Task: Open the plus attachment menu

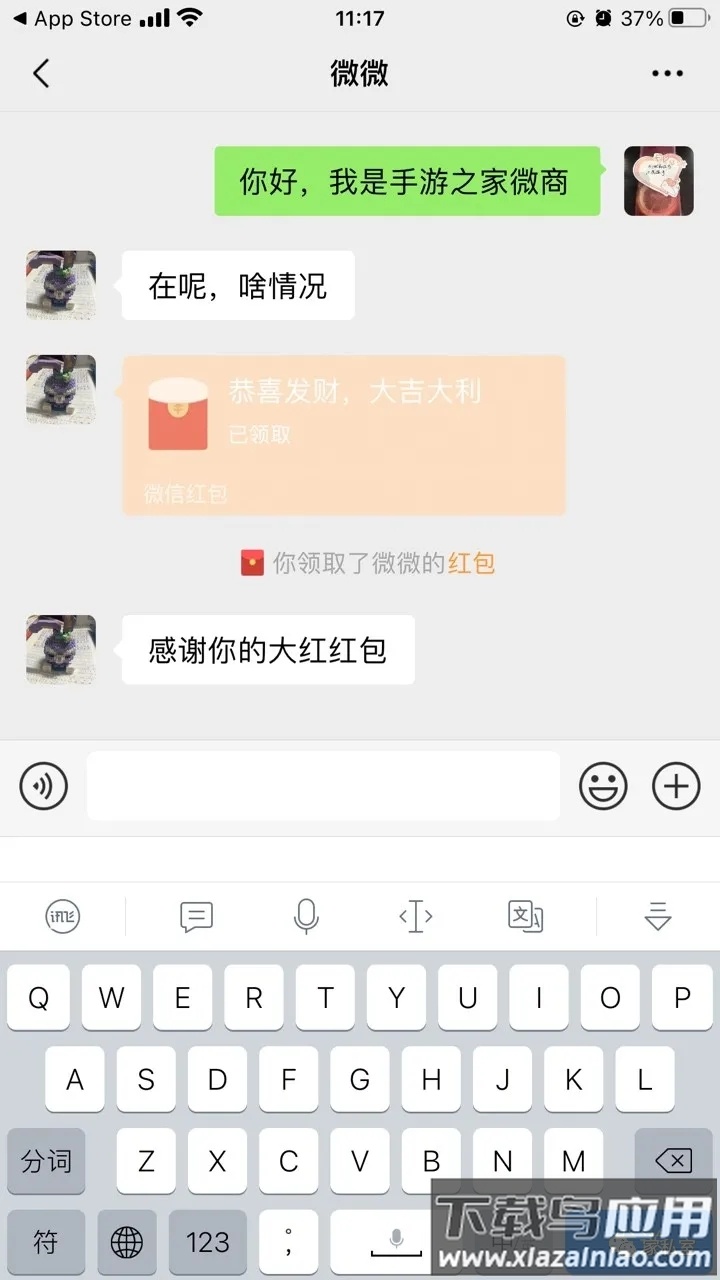Action: [x=675, y=786]
